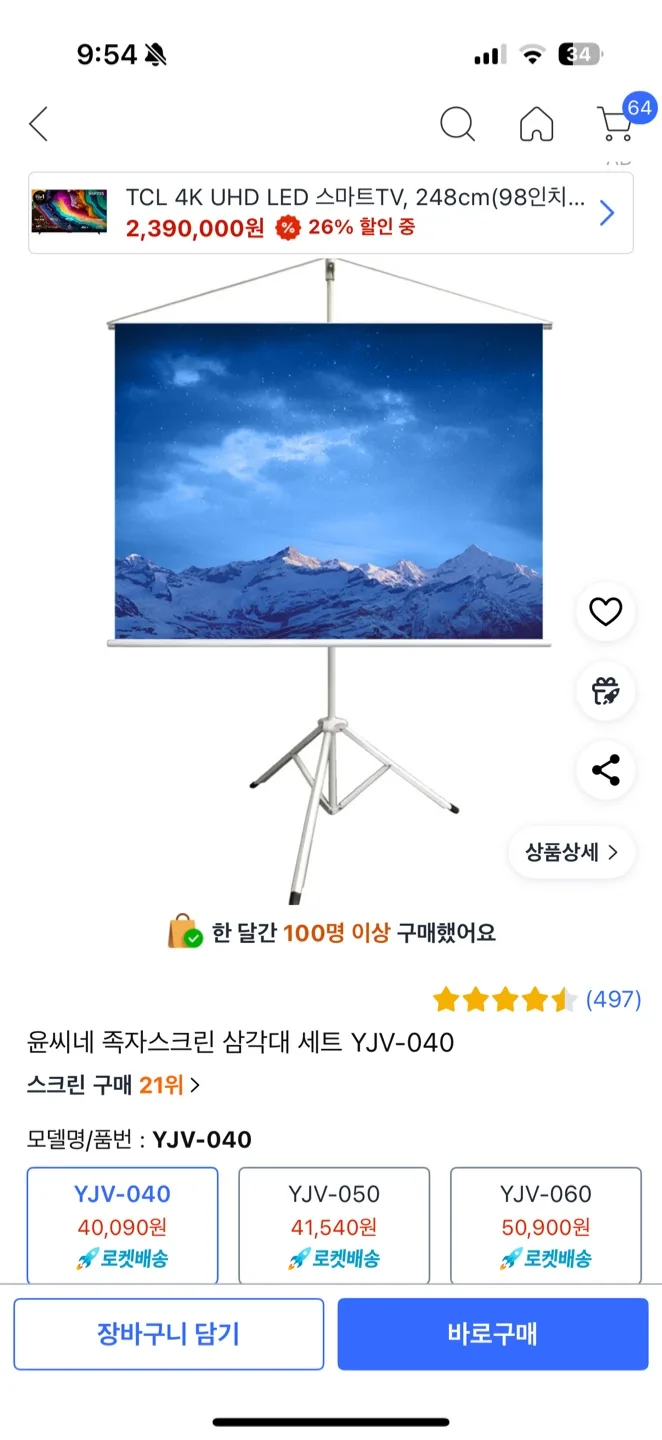Choose the YJV-050 model option
The image size is (662, 1440).
(334, 1225)
